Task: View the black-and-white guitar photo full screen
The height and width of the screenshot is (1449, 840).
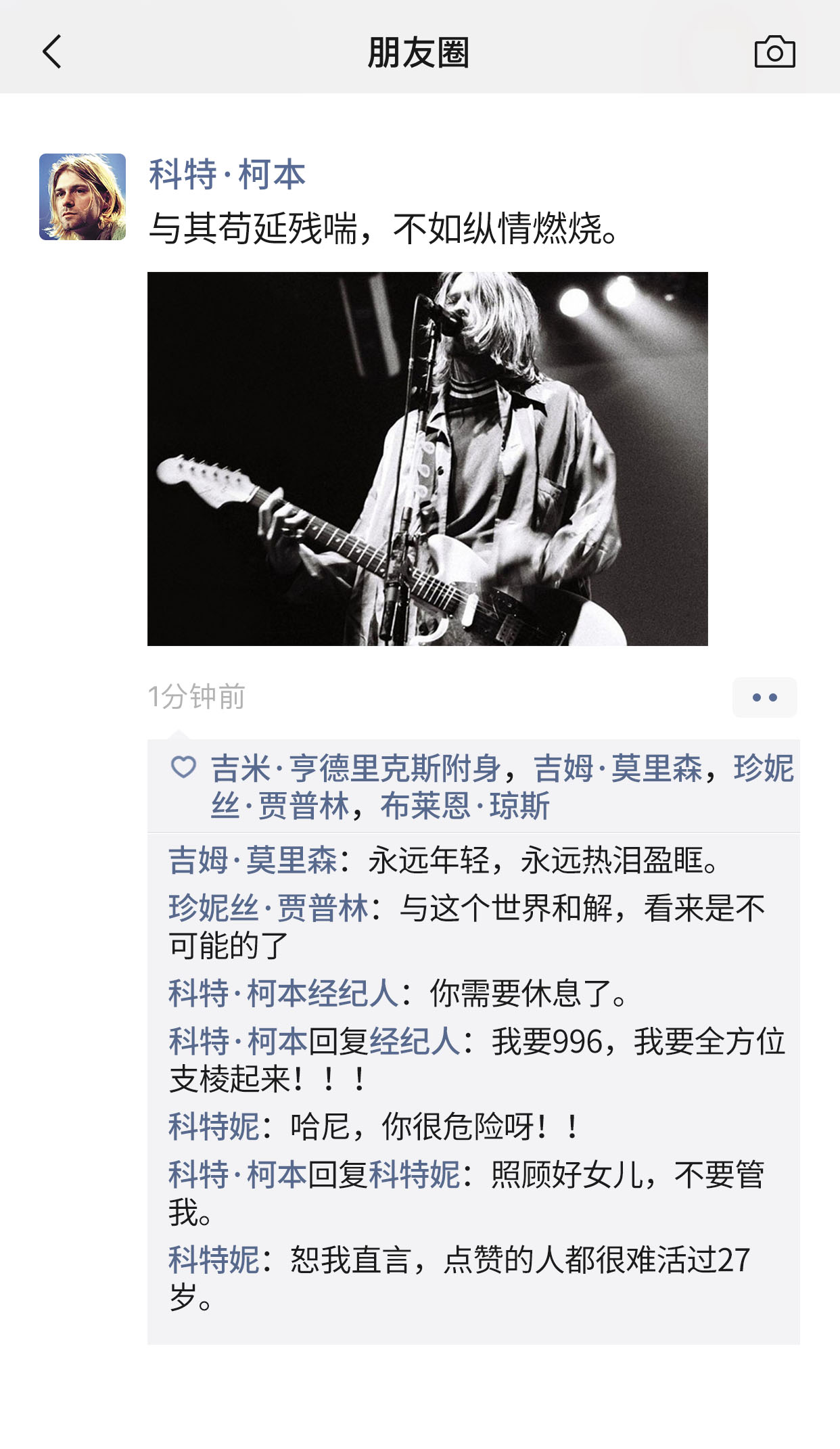Action: pos(427,459)
